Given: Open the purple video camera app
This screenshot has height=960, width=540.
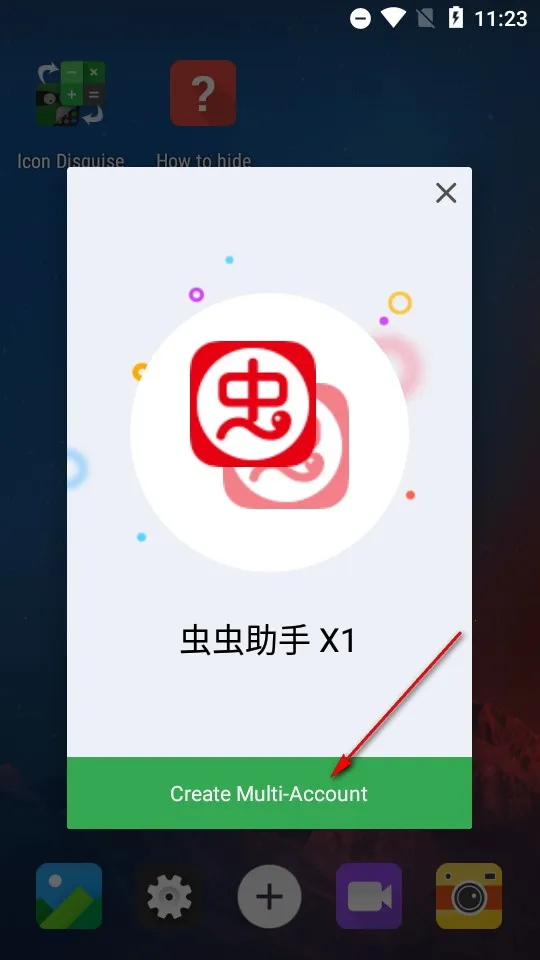Looking at the screenshot, I should [x=369, y=896].
